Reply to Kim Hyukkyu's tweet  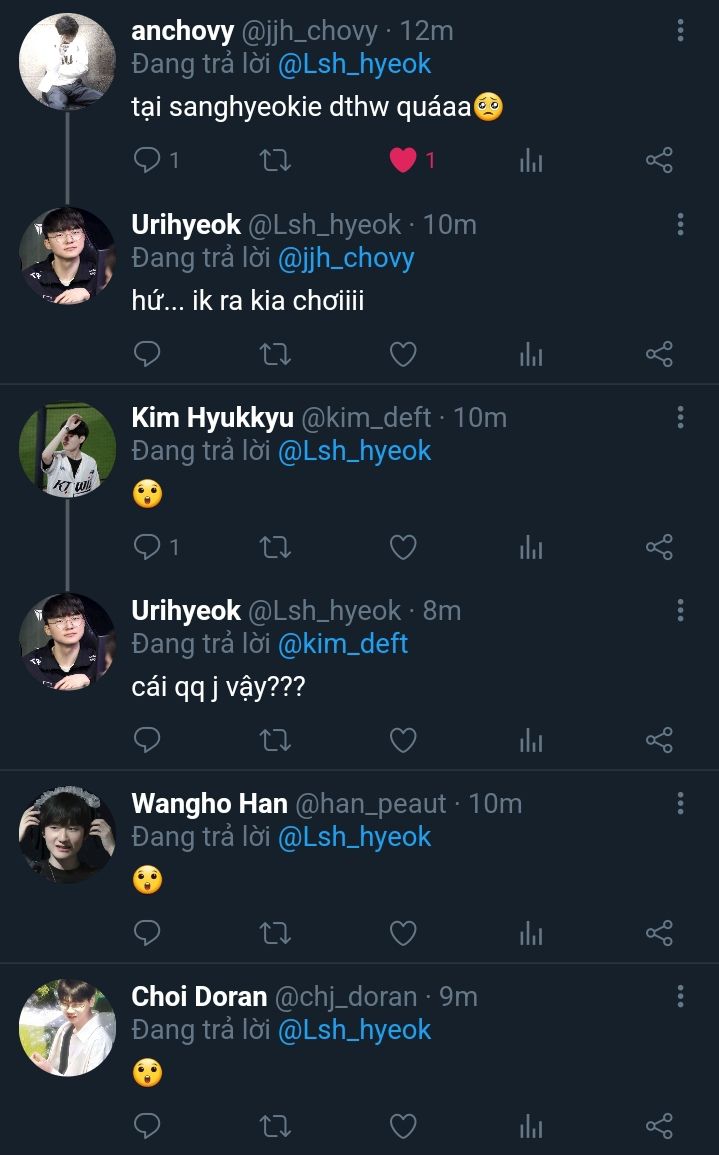(148, 547)
